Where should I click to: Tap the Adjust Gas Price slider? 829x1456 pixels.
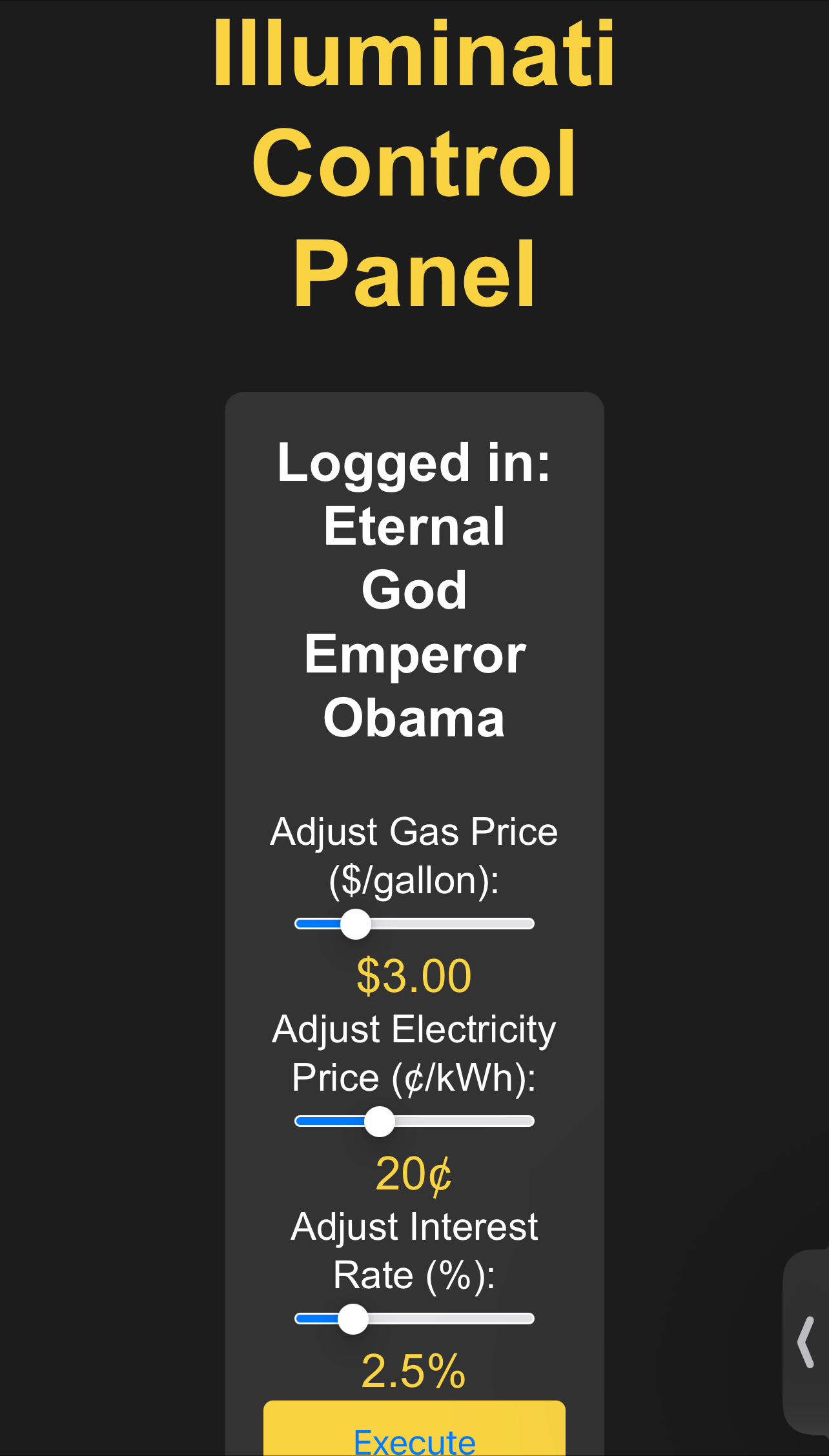414,924
